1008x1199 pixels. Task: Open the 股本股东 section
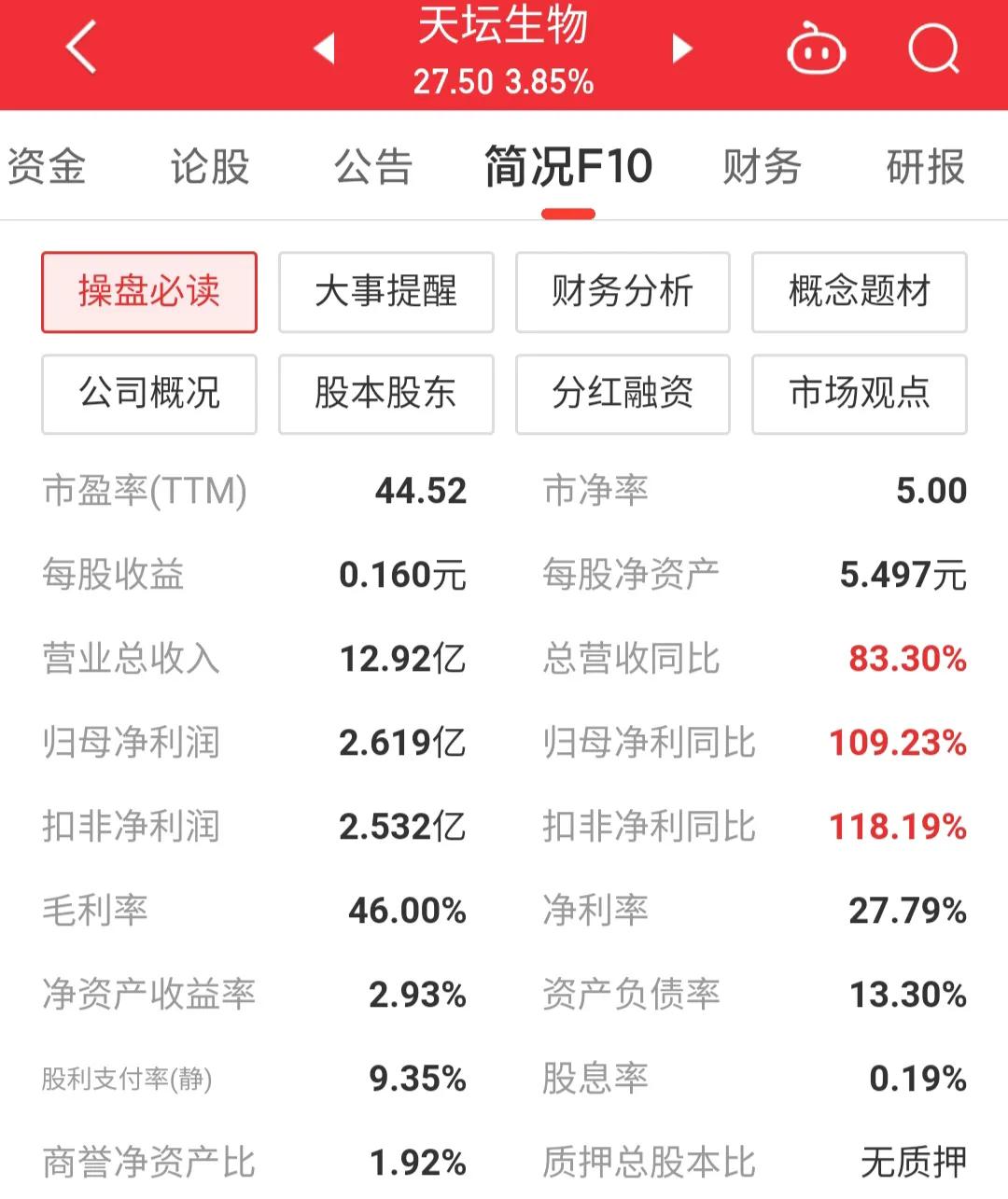pos(385,394)
